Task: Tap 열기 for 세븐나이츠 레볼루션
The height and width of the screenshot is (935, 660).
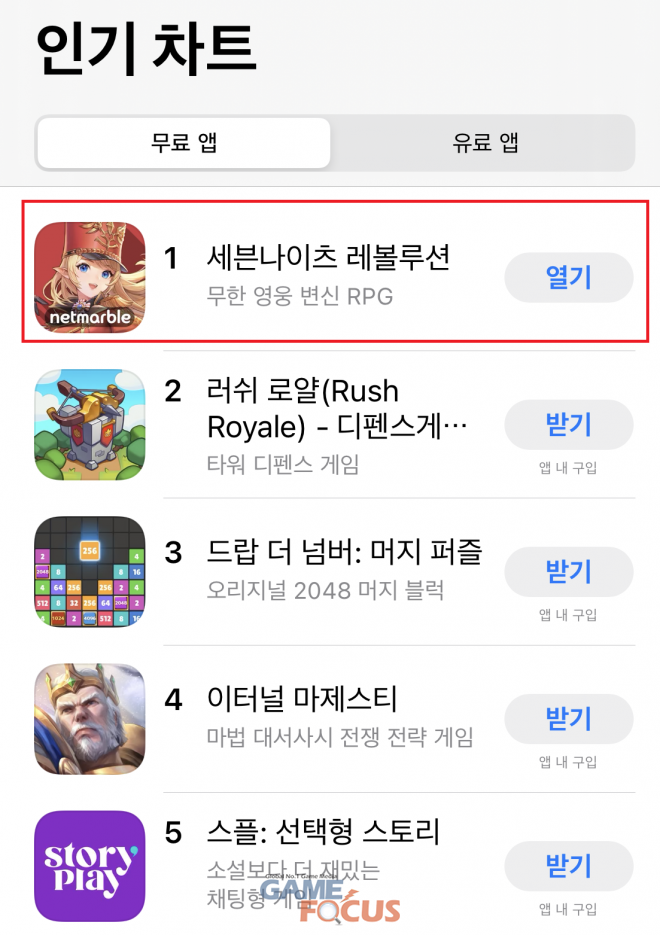Action: coord(568,277)
